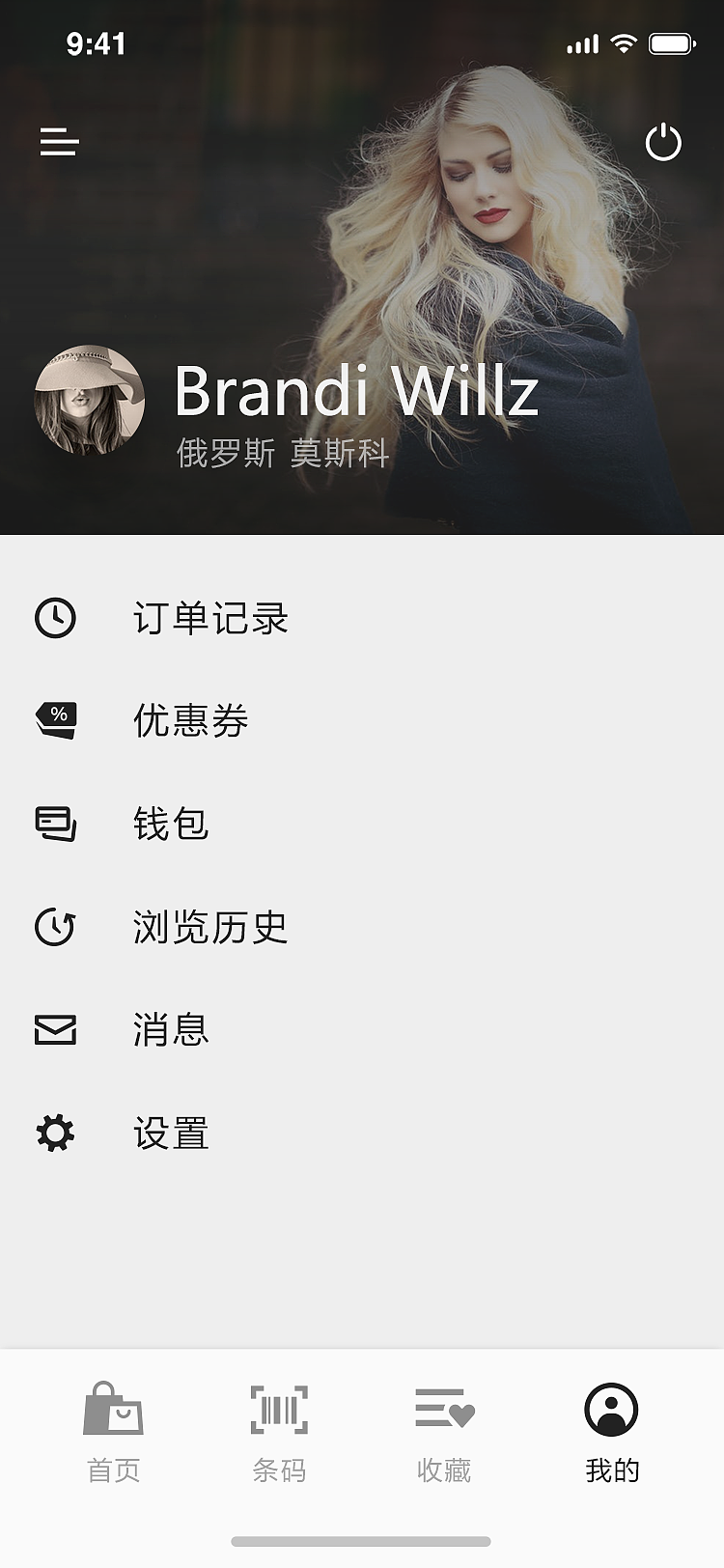Open the profile person icon
The width and height of the screenshot is (724, 1568).
tap(611, 1411)
